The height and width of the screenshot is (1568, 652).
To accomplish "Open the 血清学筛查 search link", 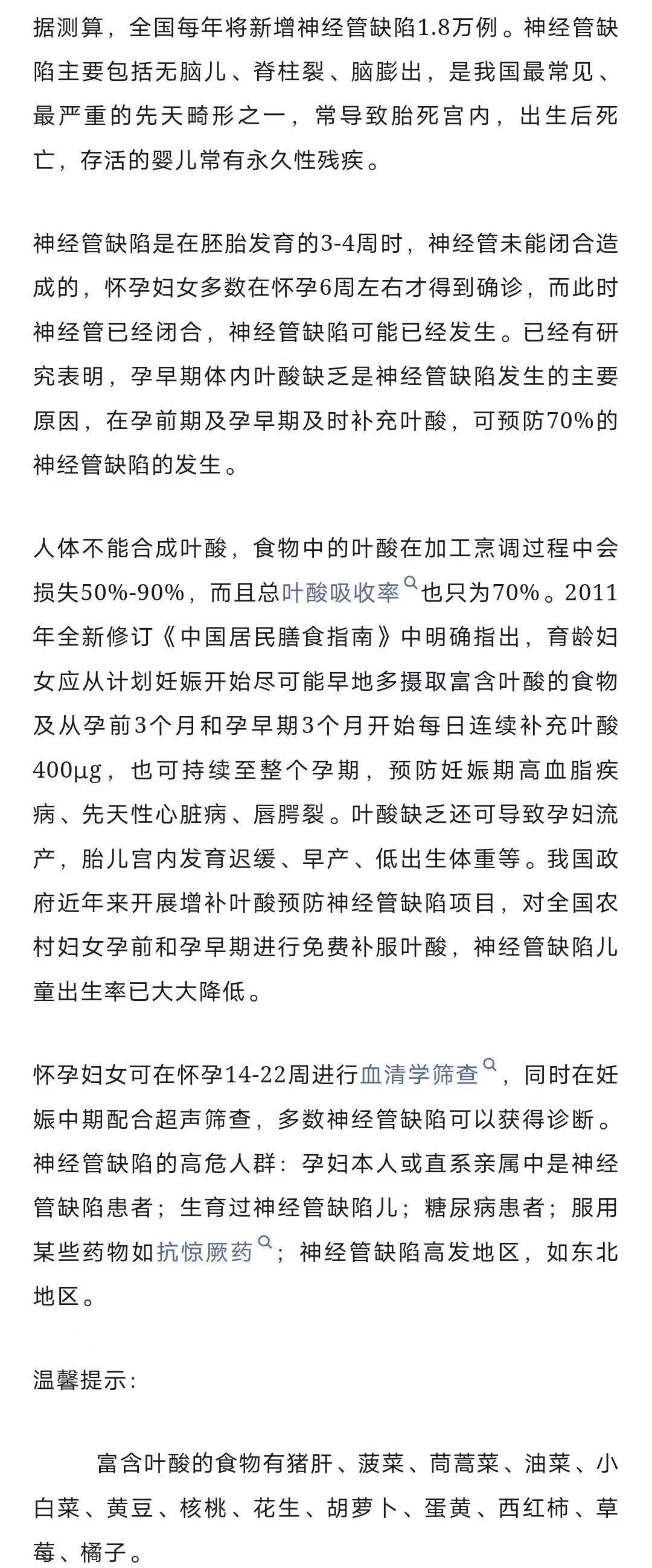I will [419, 1074].
